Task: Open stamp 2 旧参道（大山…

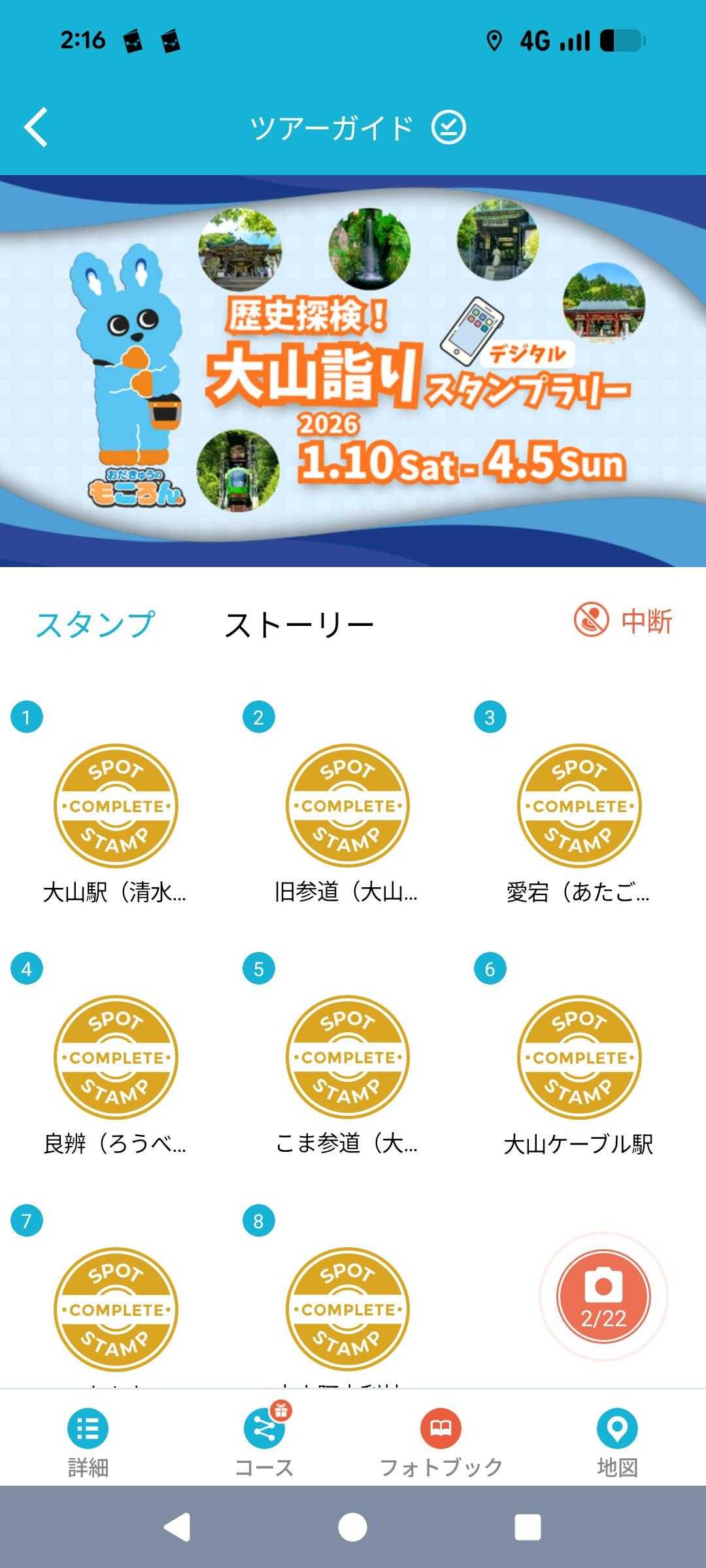Action: (x=347, y=806)
